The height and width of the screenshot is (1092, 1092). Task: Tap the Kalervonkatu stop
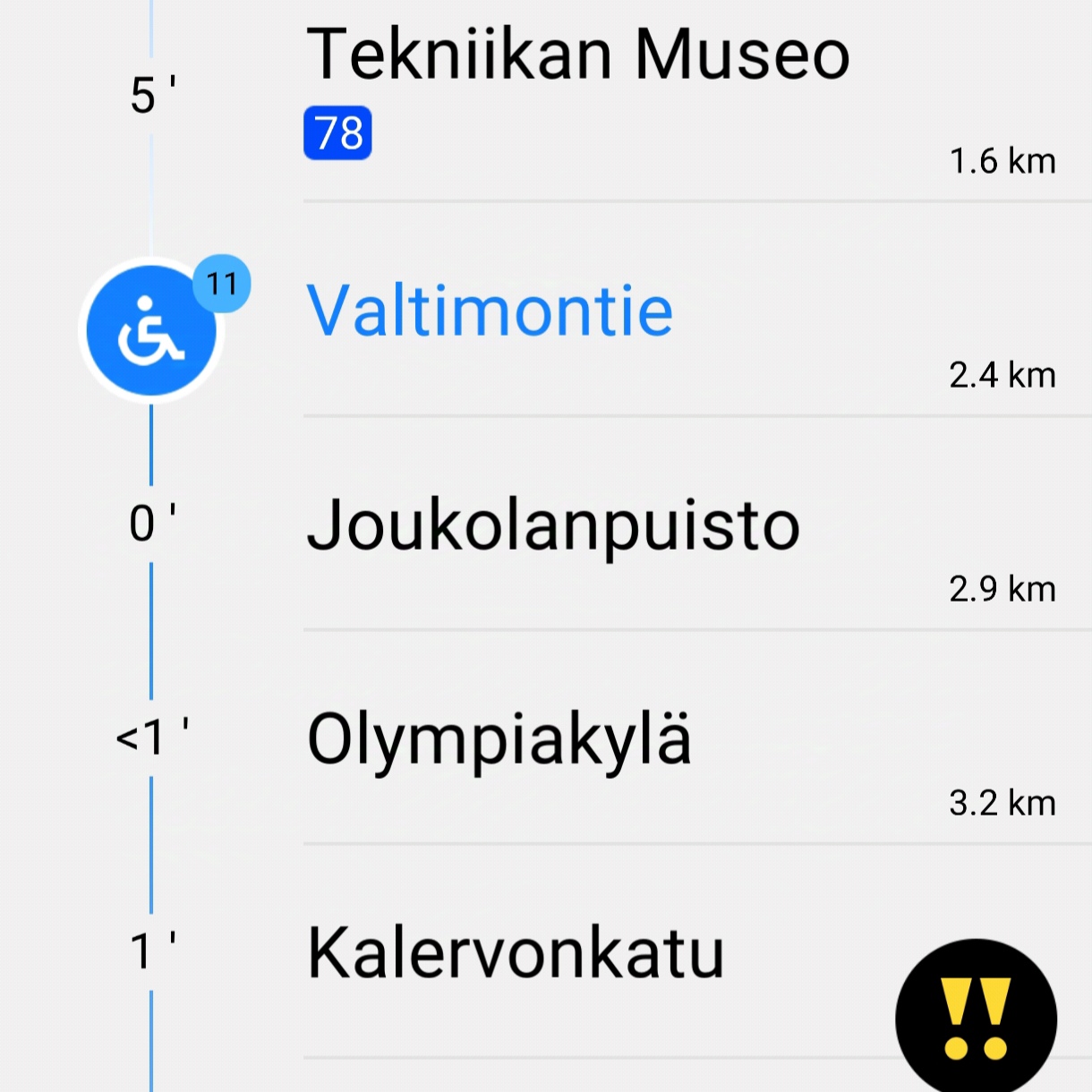(515, 953)
